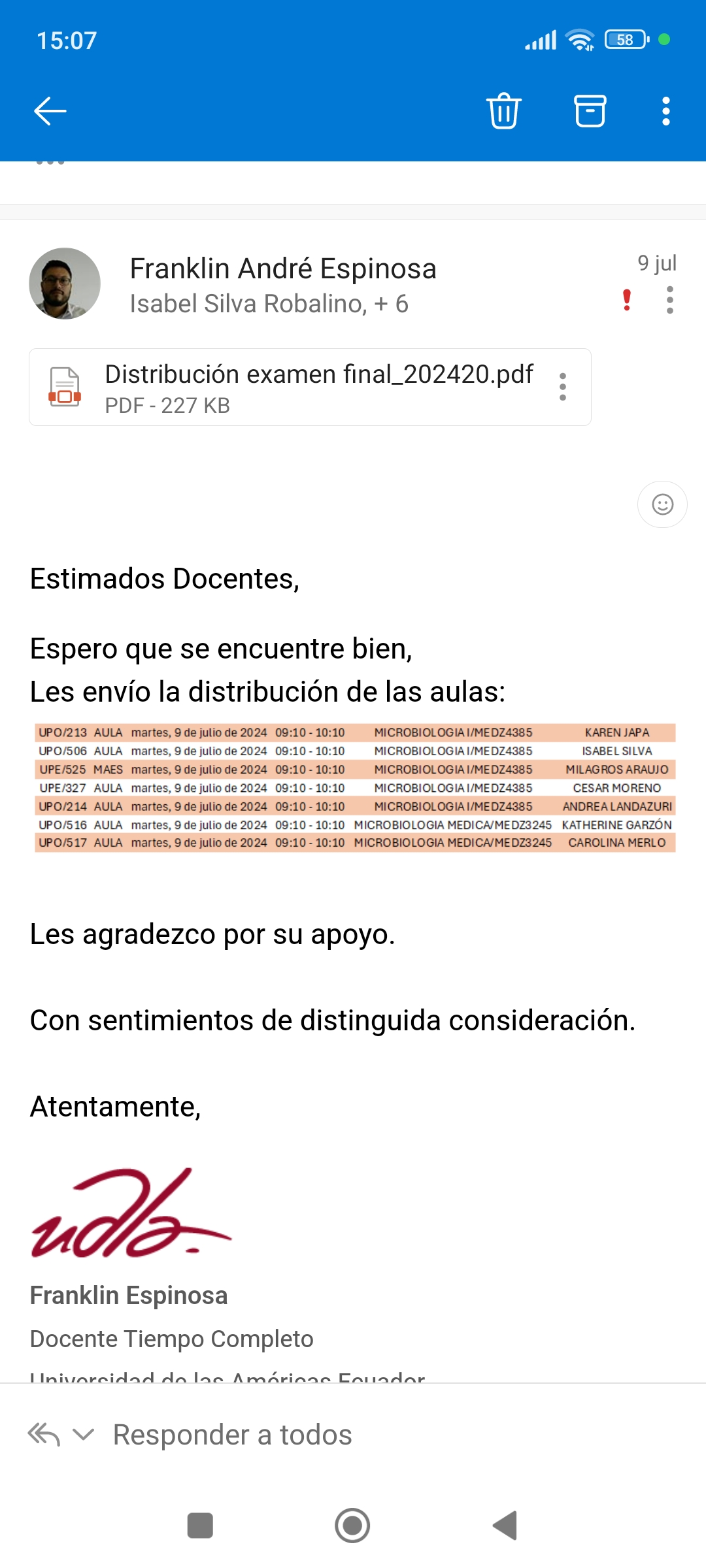Delete this email with the trash icon

click(503, 111)
